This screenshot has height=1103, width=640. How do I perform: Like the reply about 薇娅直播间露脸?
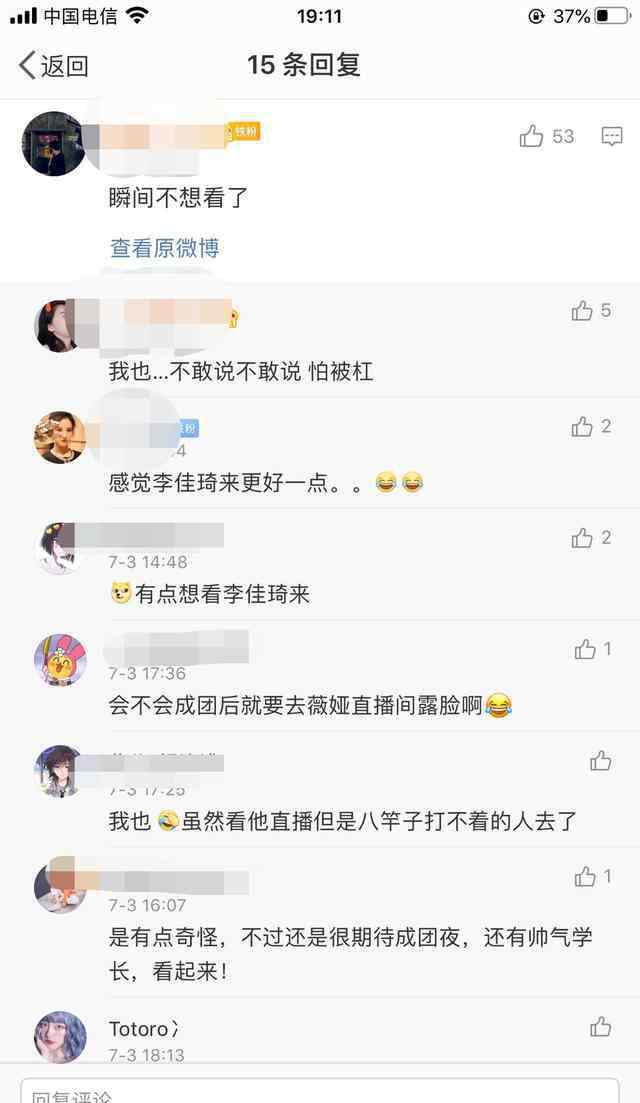pyautogui.click(x=586, y=650)
